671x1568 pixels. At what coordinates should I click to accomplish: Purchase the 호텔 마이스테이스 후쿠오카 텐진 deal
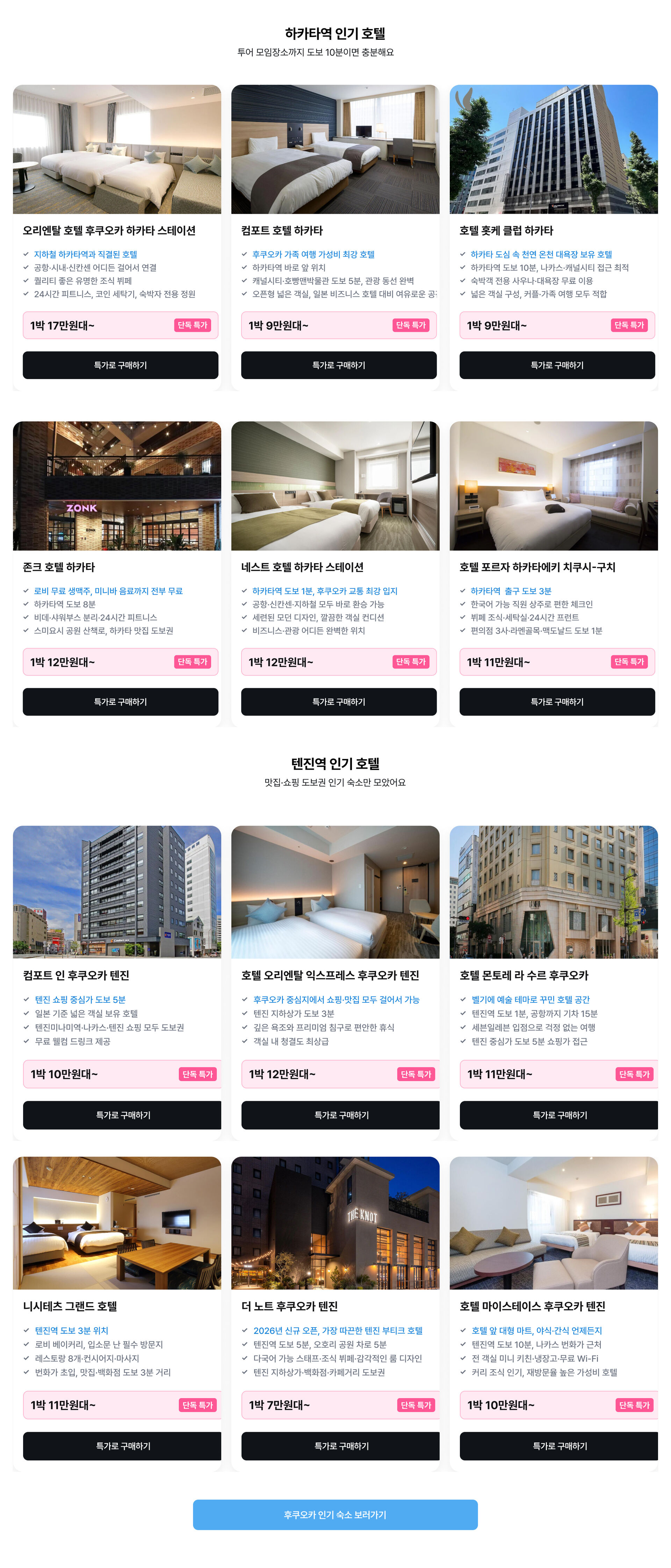(558, 1446)
